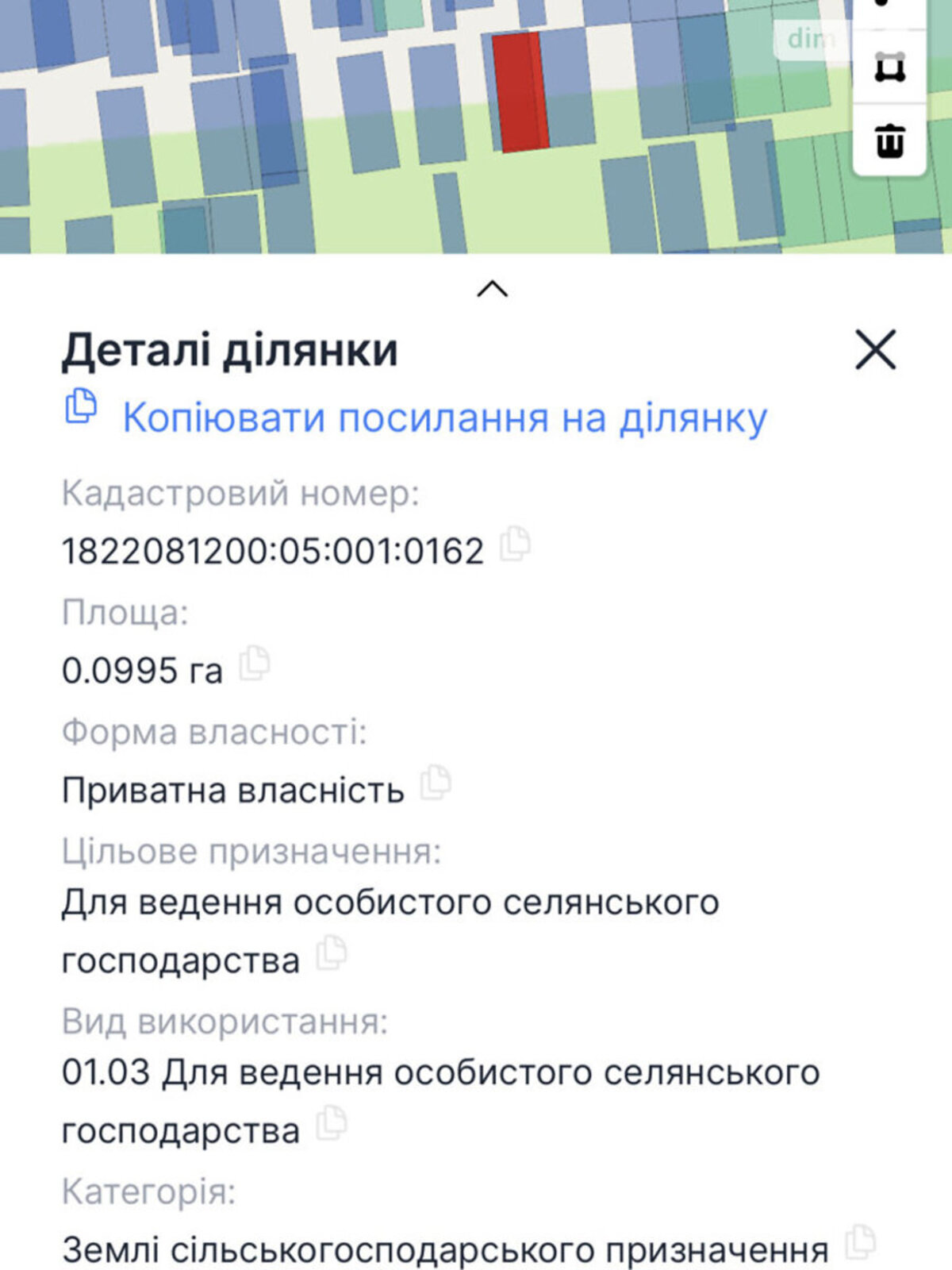Screen dimensions: 952x1270
Task: Copy the link to this parcel
Action: coord(443,418)
